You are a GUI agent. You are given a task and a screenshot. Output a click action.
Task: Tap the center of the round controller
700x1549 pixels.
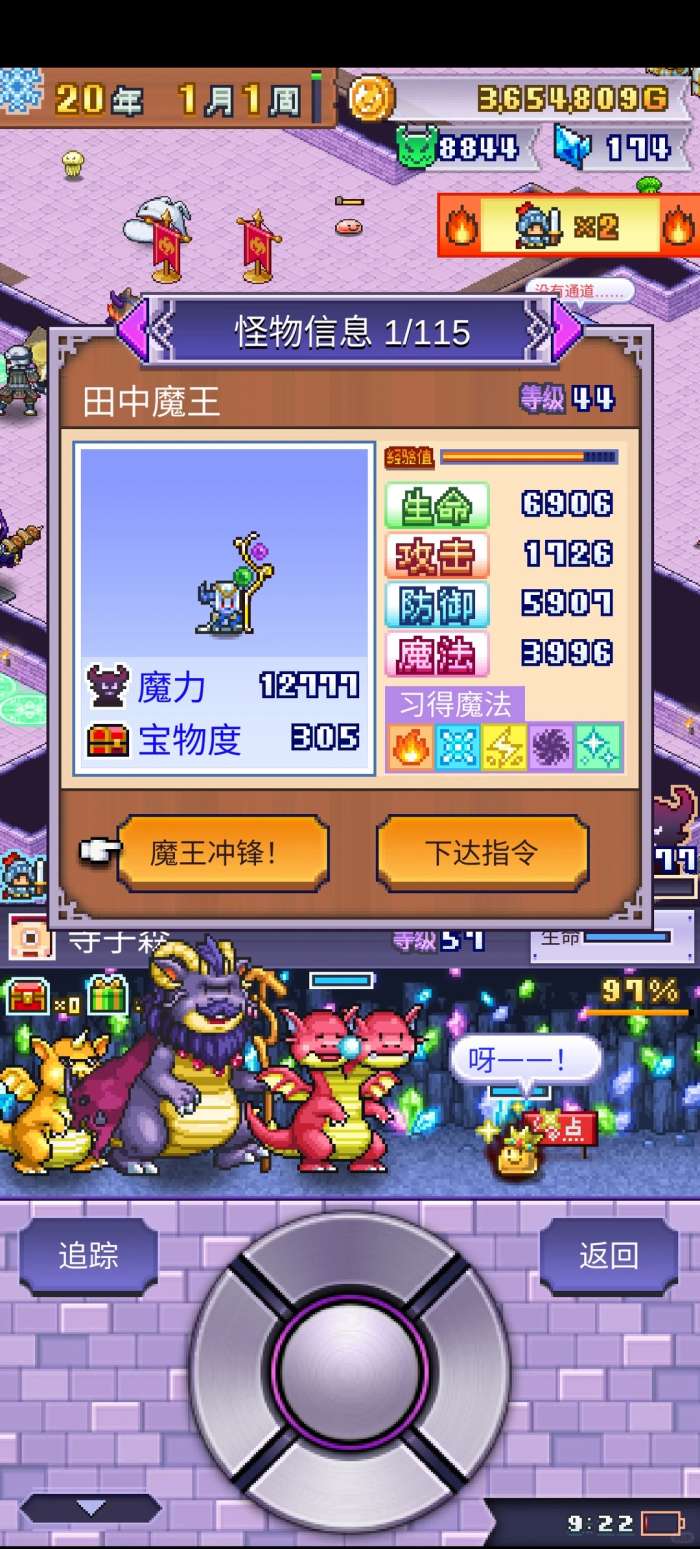pyautogui.click(x=350, y=1371)
